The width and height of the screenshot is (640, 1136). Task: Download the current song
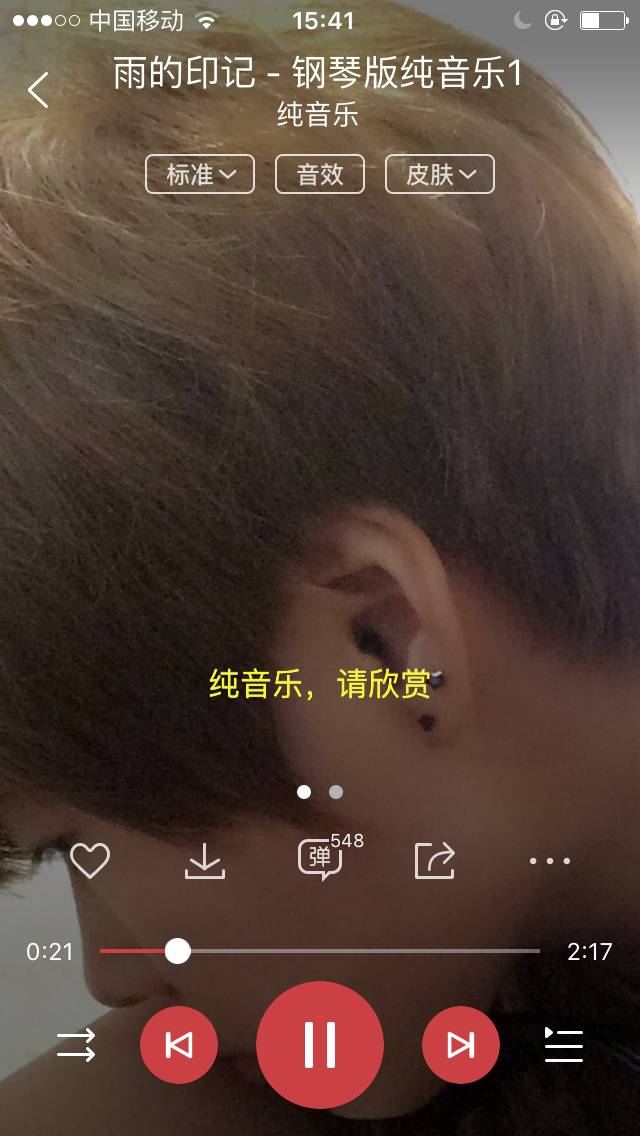(205, 860)
